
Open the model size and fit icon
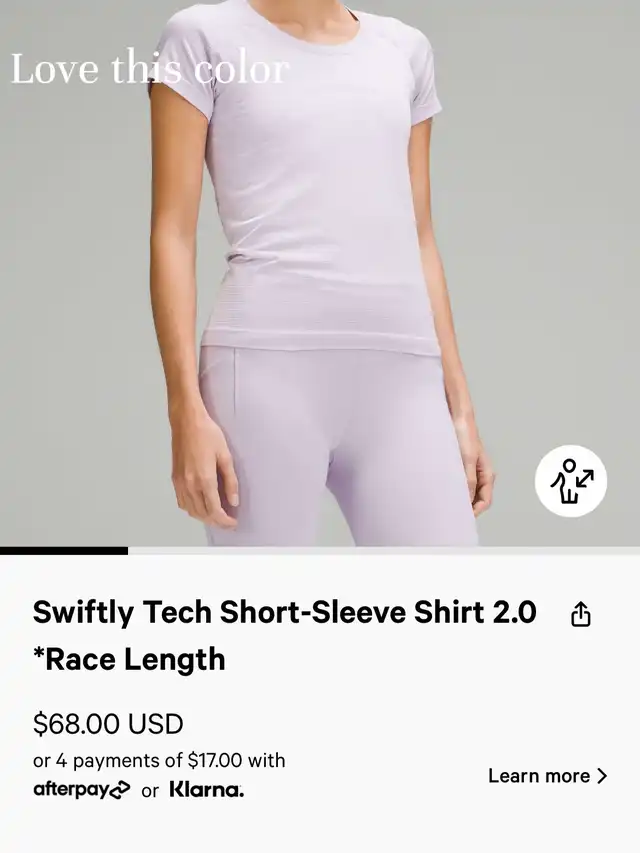[x=570, y=481]
